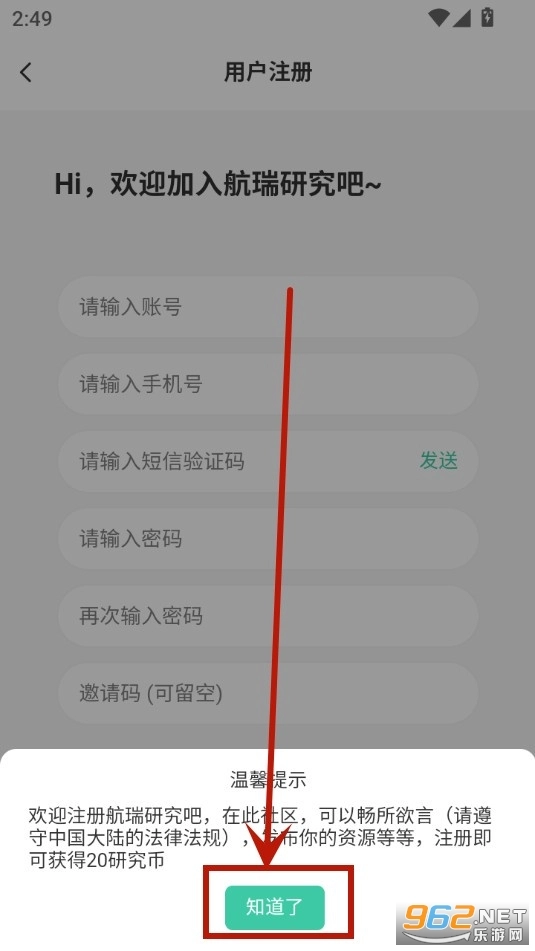Tap 发送 to send the verification code

pyautogui.click(x=439, y=460)
